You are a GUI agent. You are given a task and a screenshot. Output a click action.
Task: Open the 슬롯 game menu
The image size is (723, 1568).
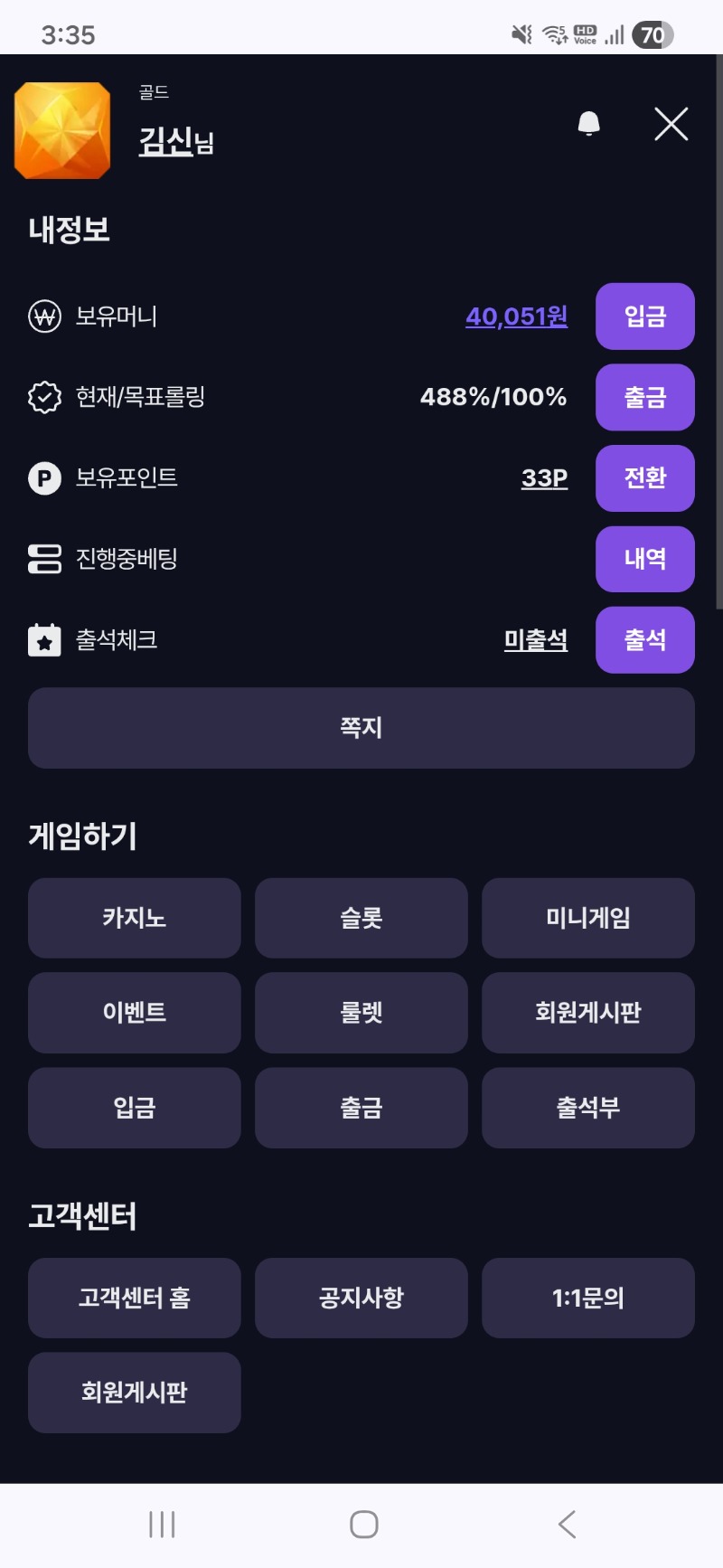click(x=361, y=918)
